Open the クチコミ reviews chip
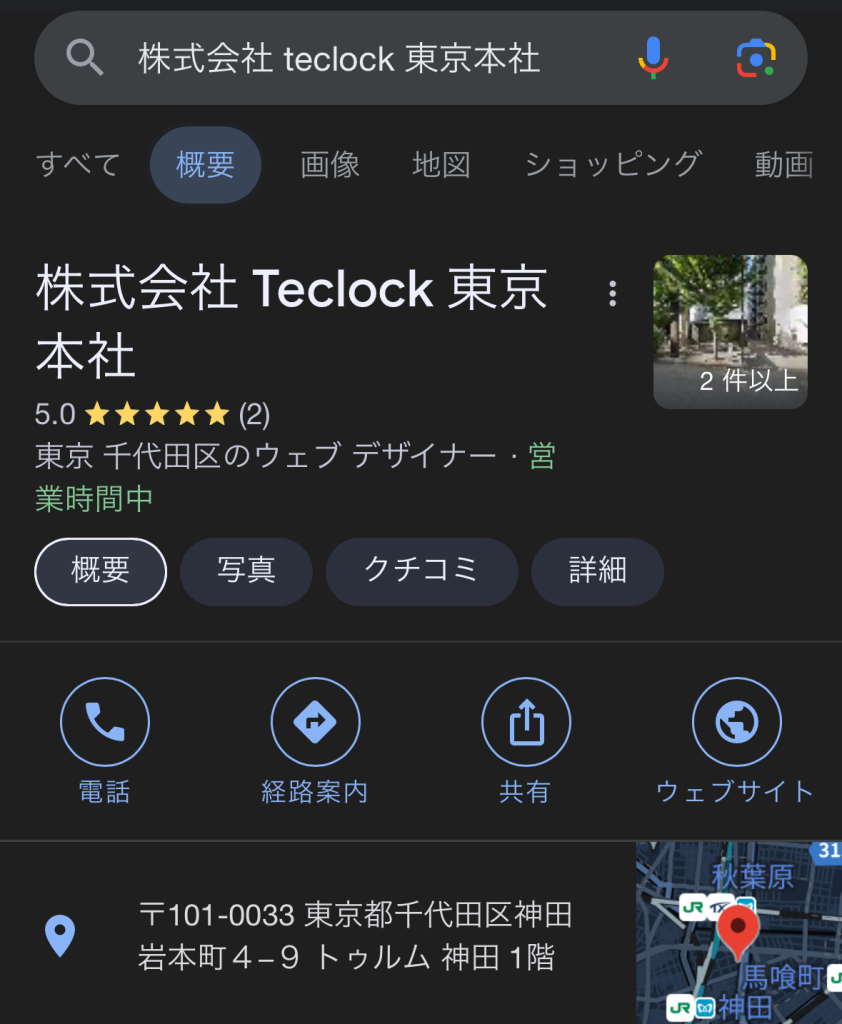The image size is (842, 1024). pyautogui.click(x=421, y=572)
